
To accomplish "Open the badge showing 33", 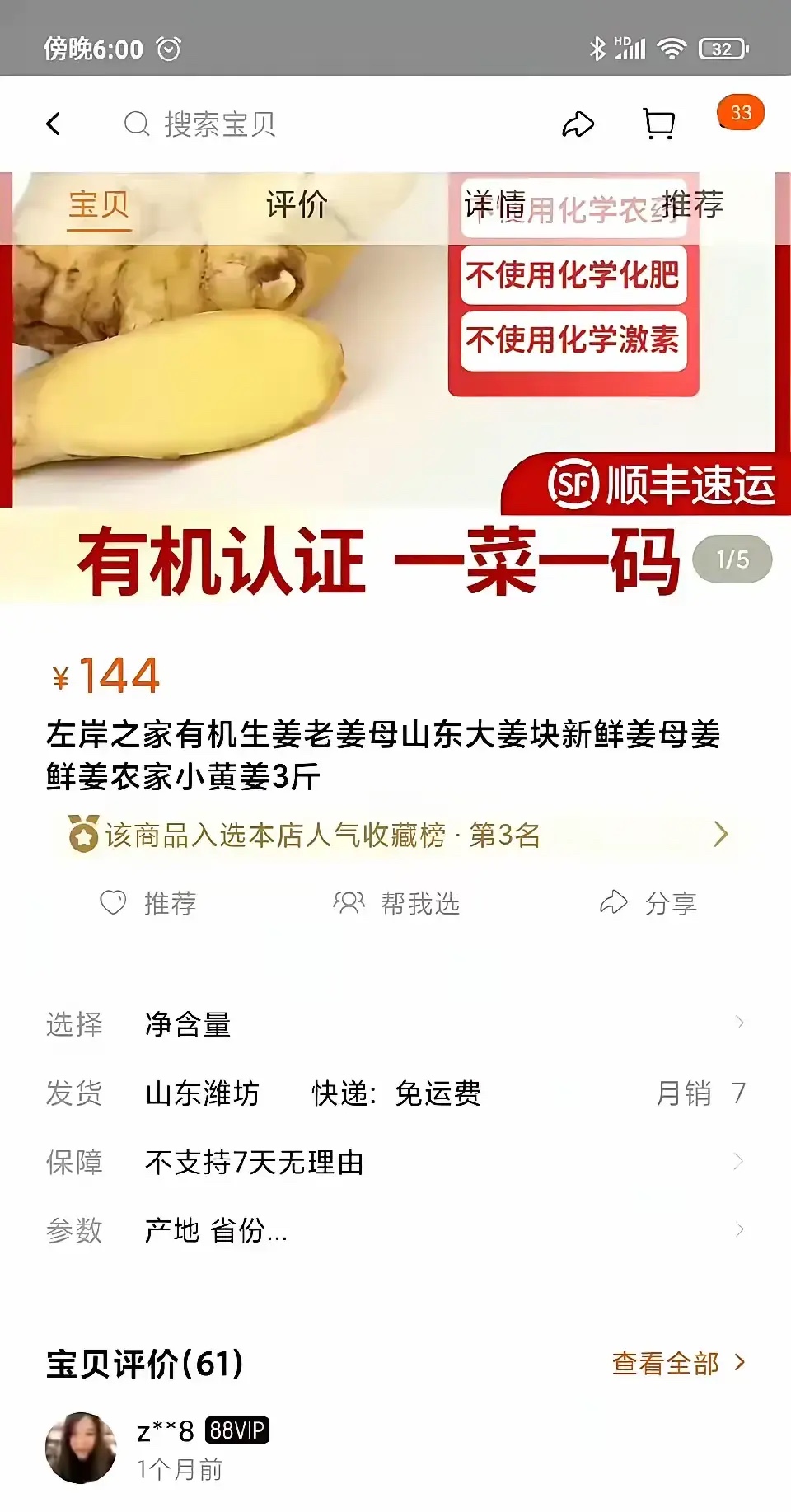I will [x=740, y=113].
